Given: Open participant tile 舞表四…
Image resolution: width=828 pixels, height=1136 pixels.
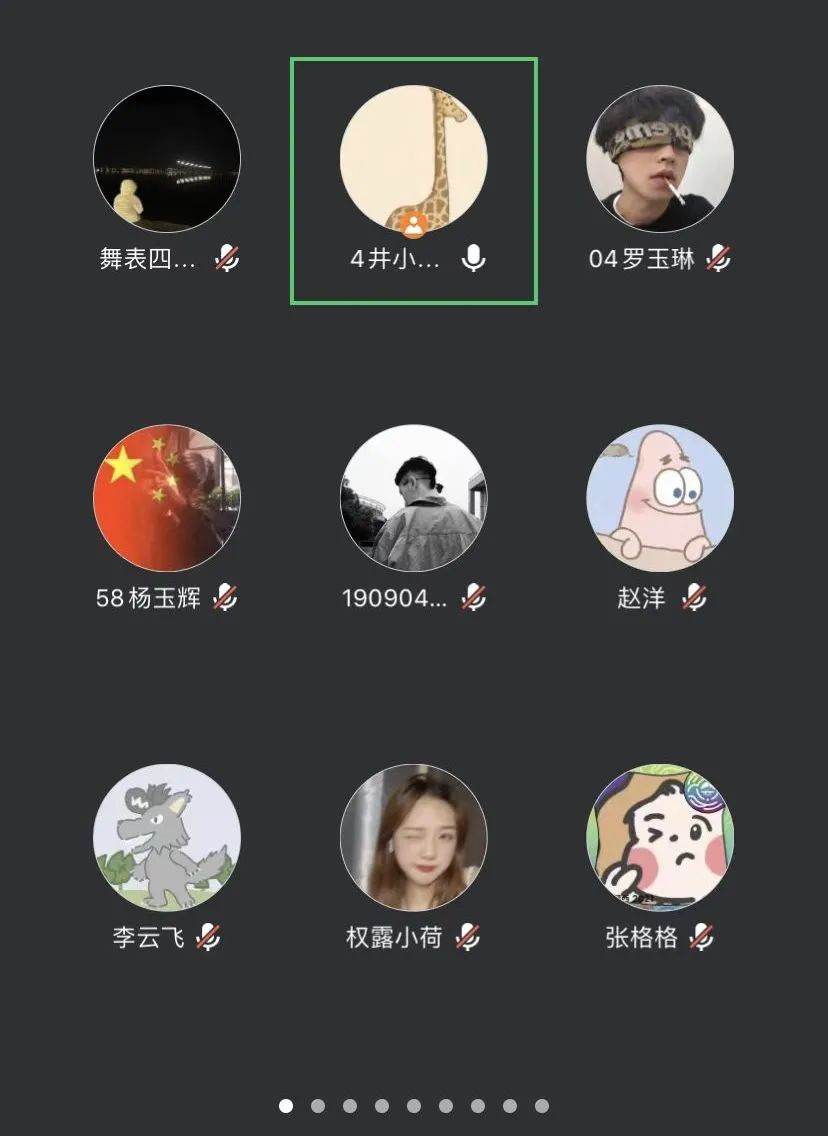Looking at the screenshot, I should click(x=167, y=159).
